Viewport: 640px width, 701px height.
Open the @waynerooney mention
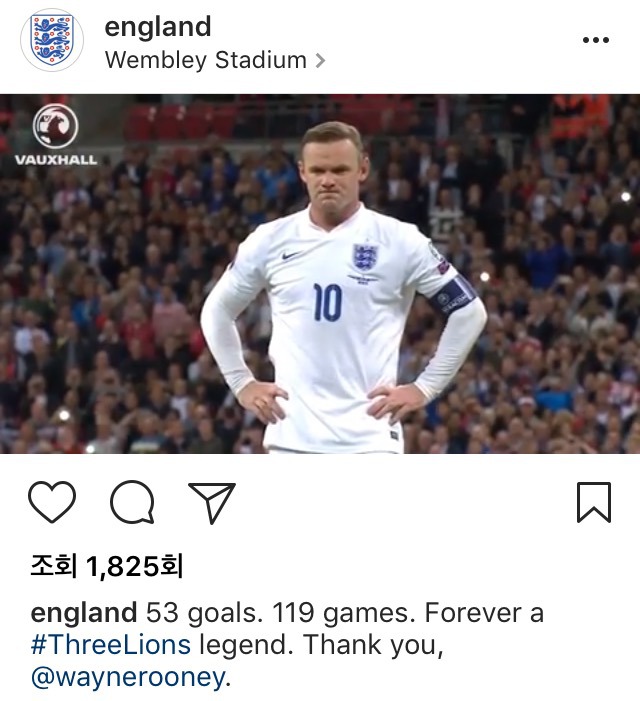pyautogui.click(x=129, y=678)
